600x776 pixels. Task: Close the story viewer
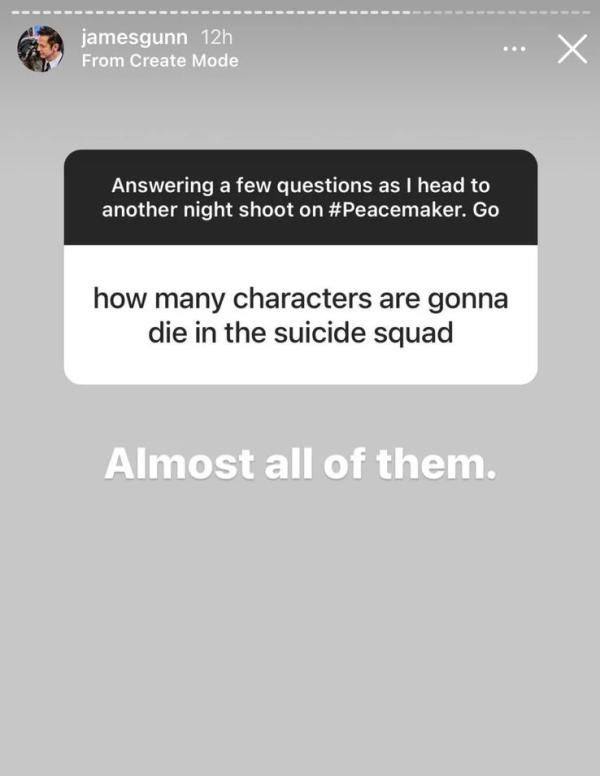point(572,49)
